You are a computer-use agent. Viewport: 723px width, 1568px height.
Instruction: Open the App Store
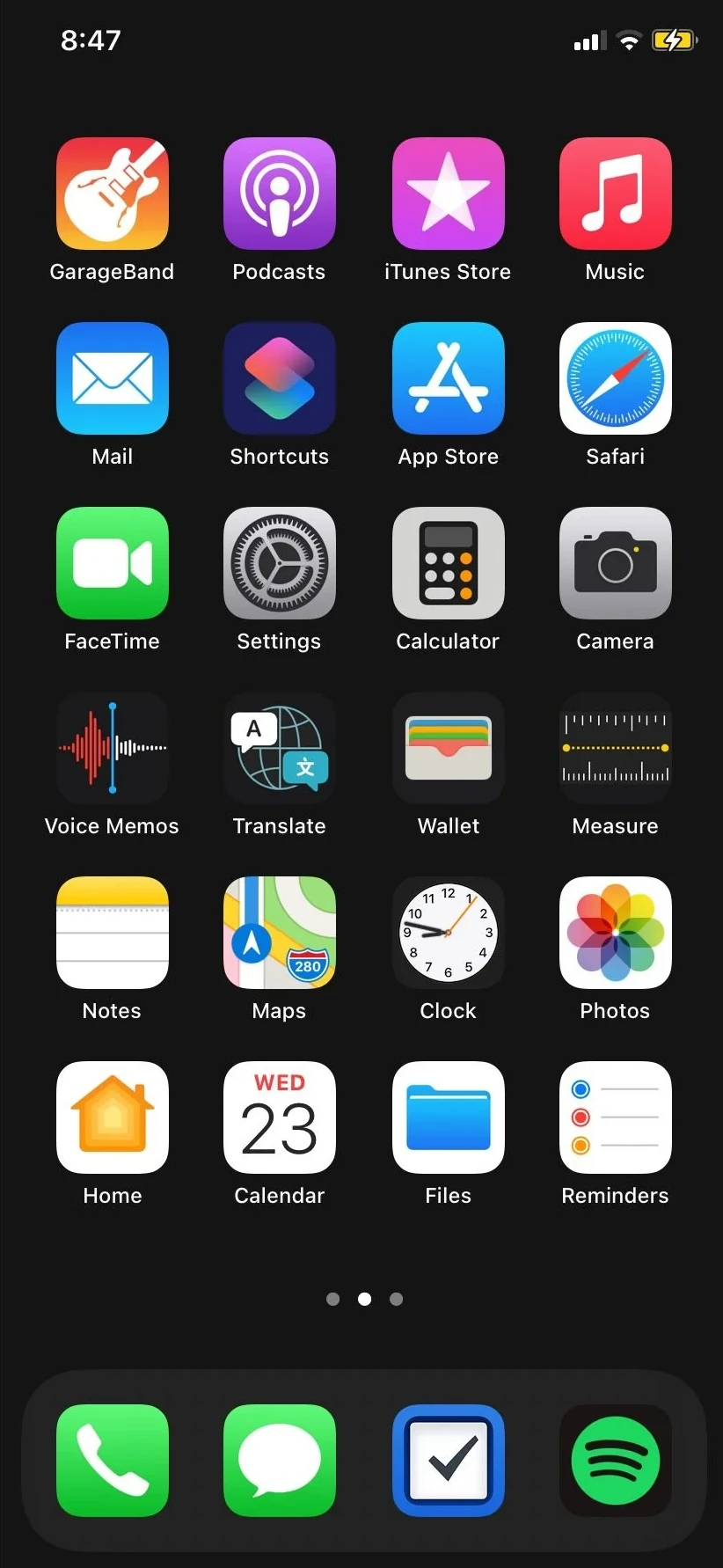(449, 378)
